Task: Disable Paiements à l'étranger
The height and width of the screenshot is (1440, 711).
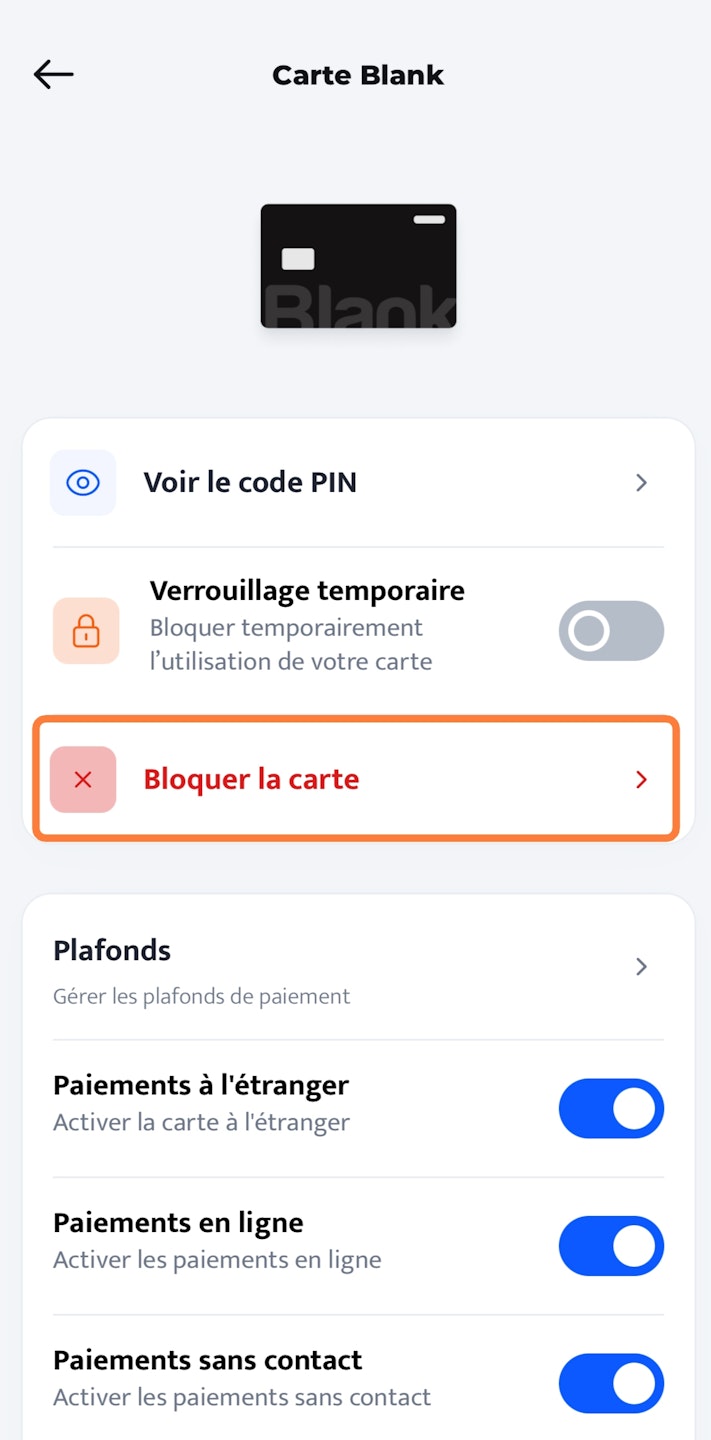Action: (x=610, y=1108)
